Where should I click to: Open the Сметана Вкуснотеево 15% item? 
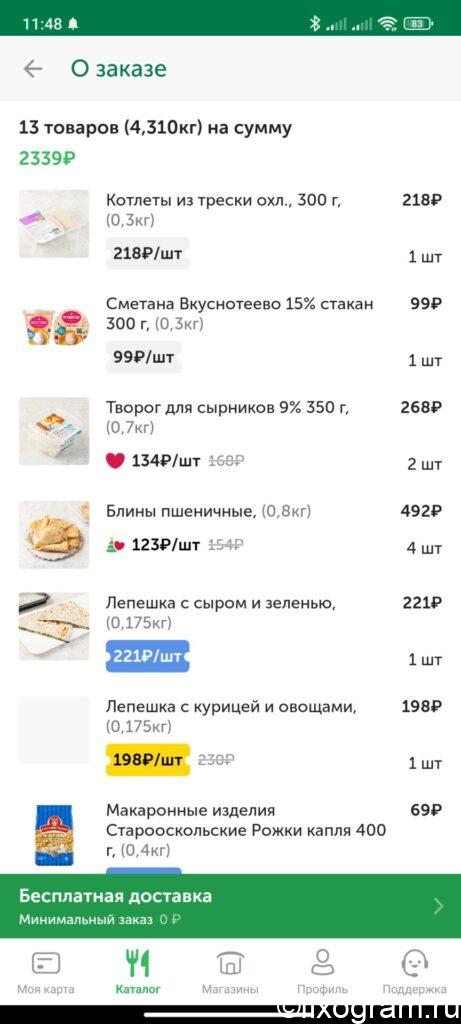point(230,332)
